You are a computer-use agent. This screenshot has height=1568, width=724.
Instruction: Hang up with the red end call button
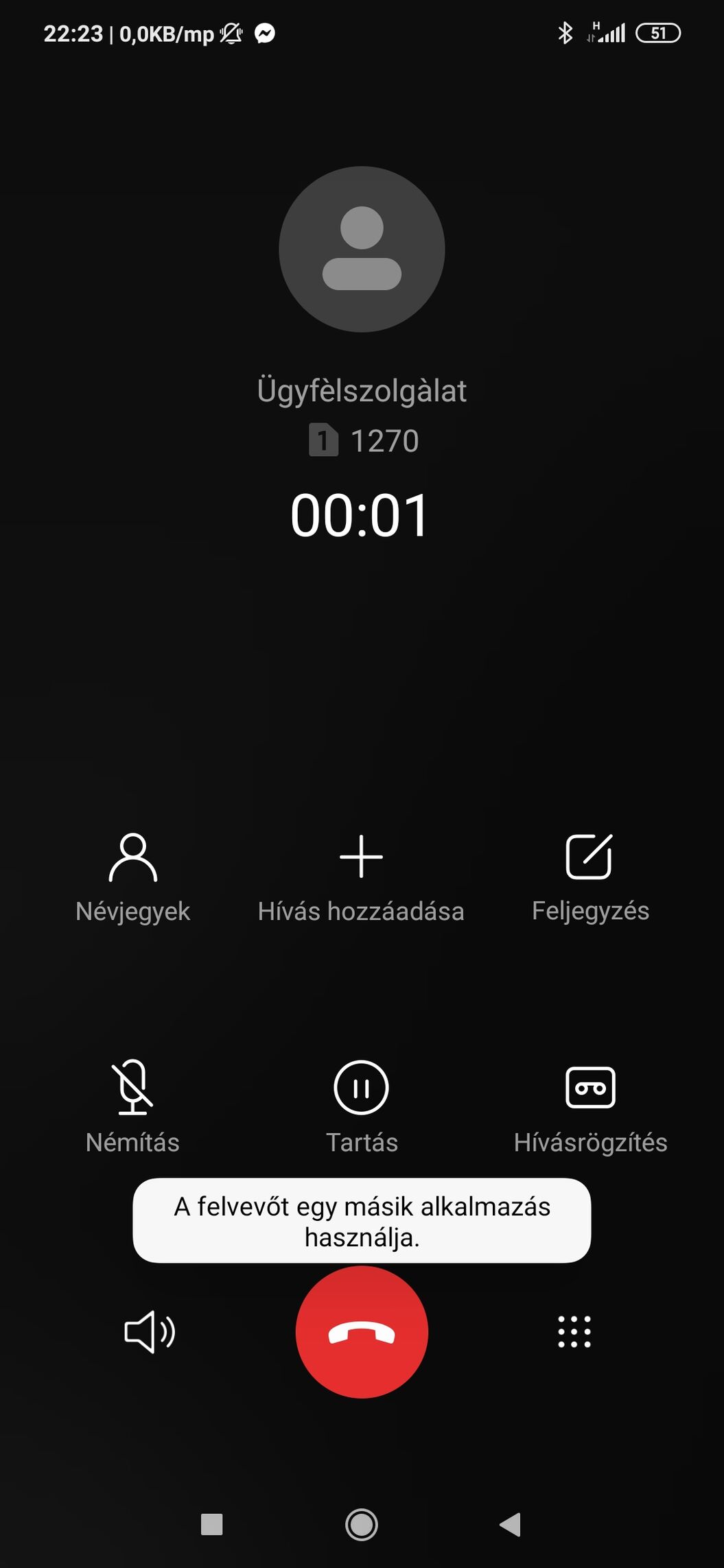[362, 1332]
